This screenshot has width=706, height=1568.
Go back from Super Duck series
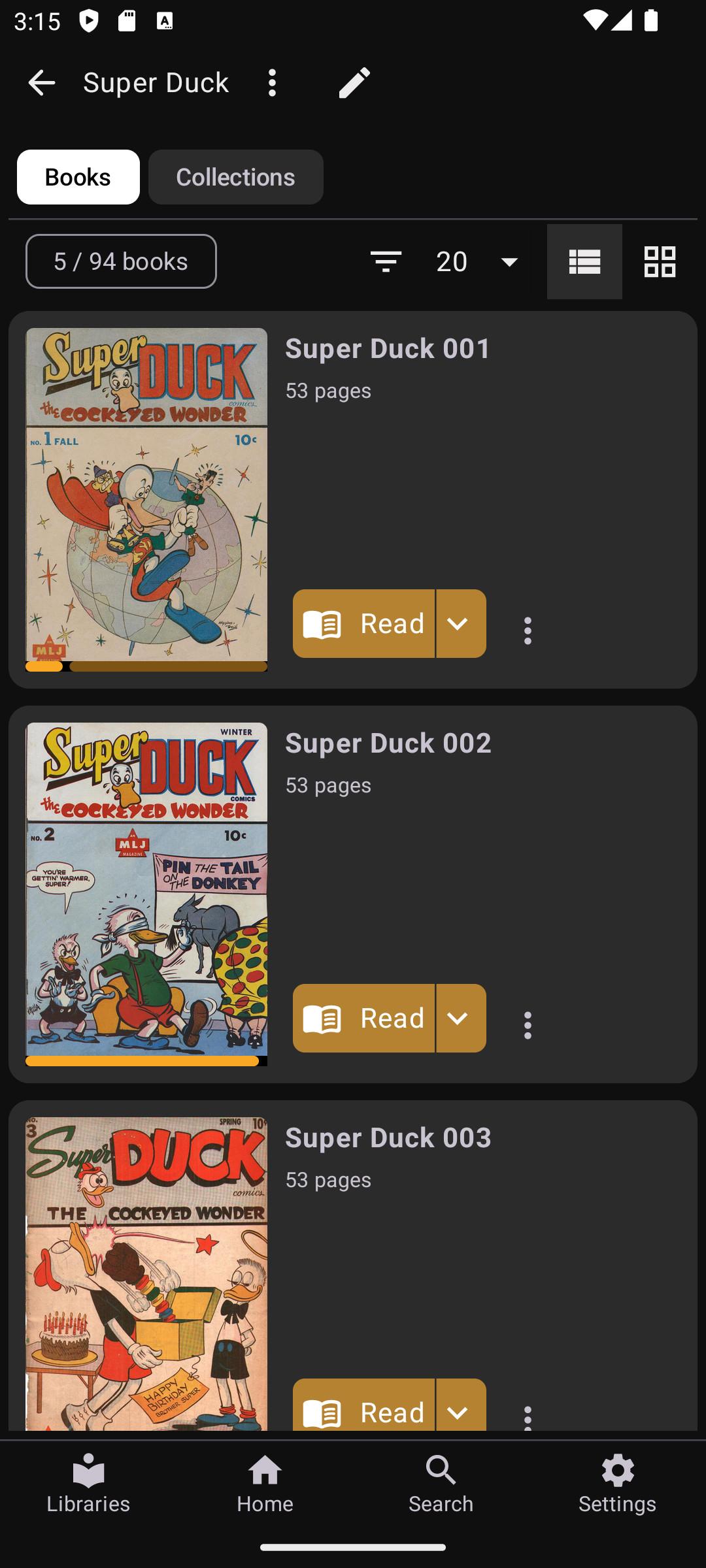41,83
